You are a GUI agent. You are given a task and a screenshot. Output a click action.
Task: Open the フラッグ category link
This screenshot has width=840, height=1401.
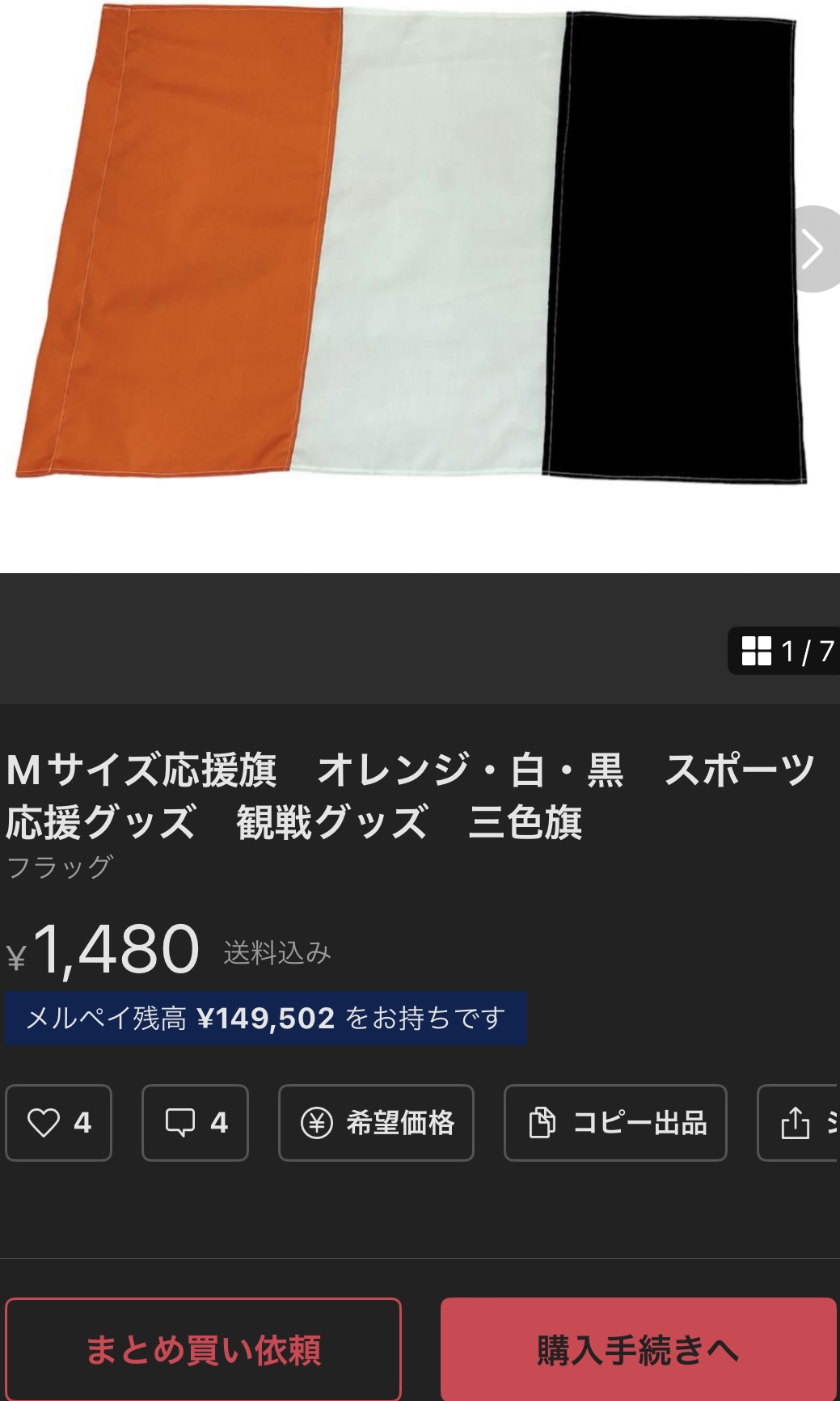click(x=59, y=867)
